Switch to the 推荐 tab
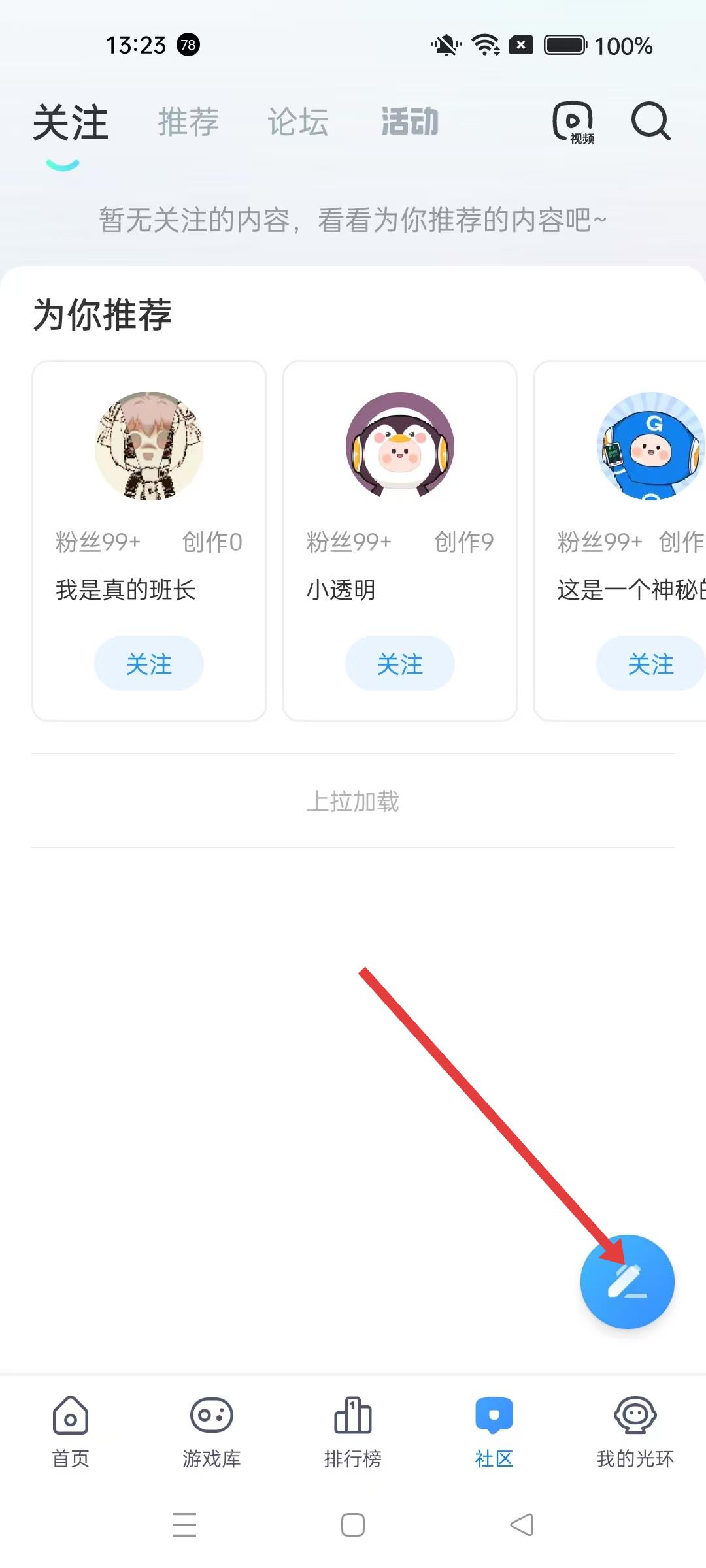Viewport: 706px width, 1568px height. (x=188, y=122)
